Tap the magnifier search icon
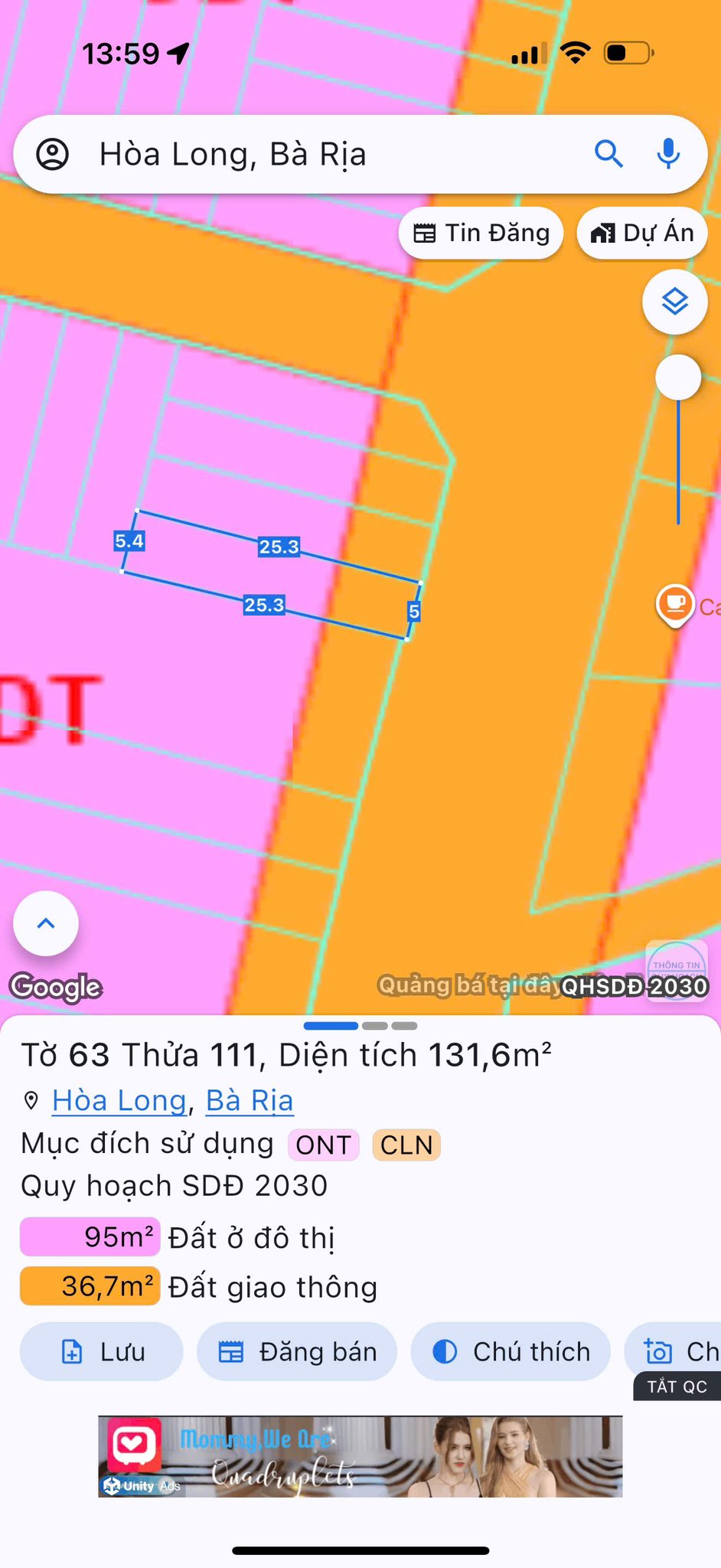This screenshot has width=721, height=1568. coord(608,155)
